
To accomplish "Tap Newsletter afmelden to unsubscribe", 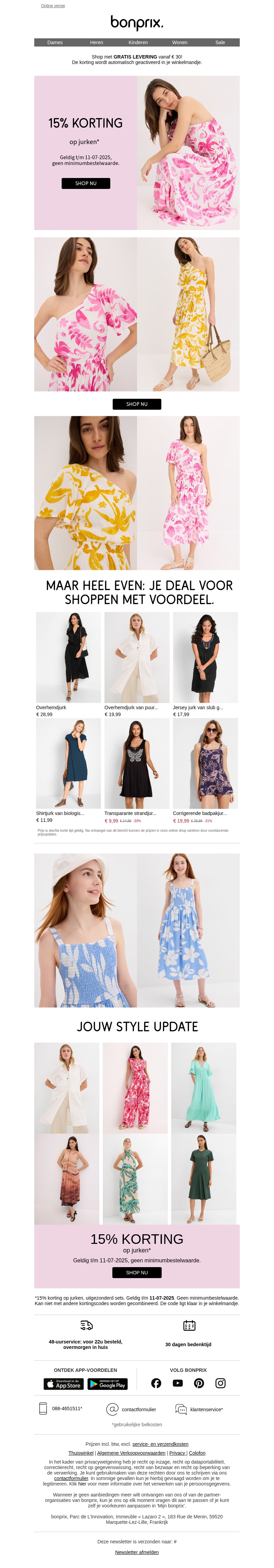I will point(137,1552).
